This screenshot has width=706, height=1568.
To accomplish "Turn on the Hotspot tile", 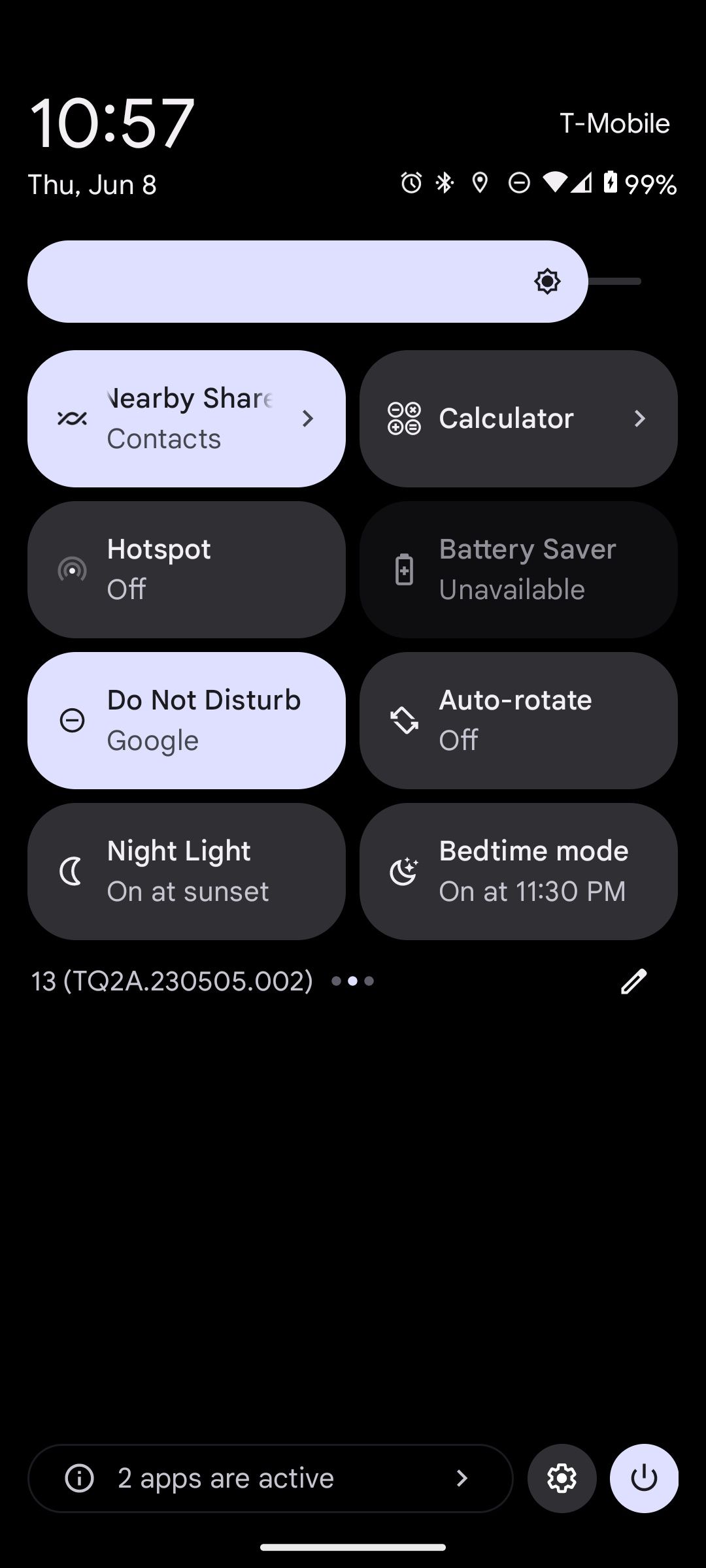I will (x=186, y=570).
